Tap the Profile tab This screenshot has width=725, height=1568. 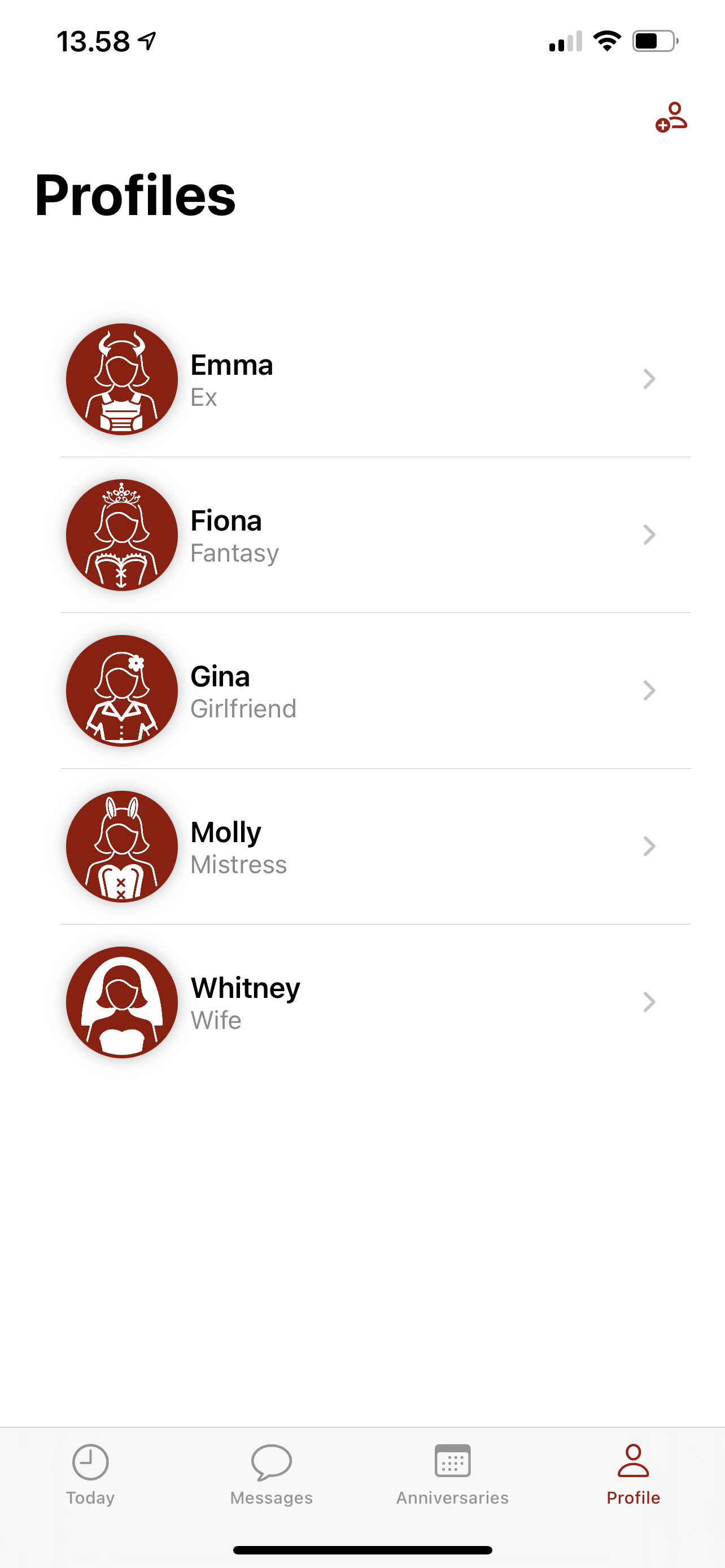tap(633, 1474)
